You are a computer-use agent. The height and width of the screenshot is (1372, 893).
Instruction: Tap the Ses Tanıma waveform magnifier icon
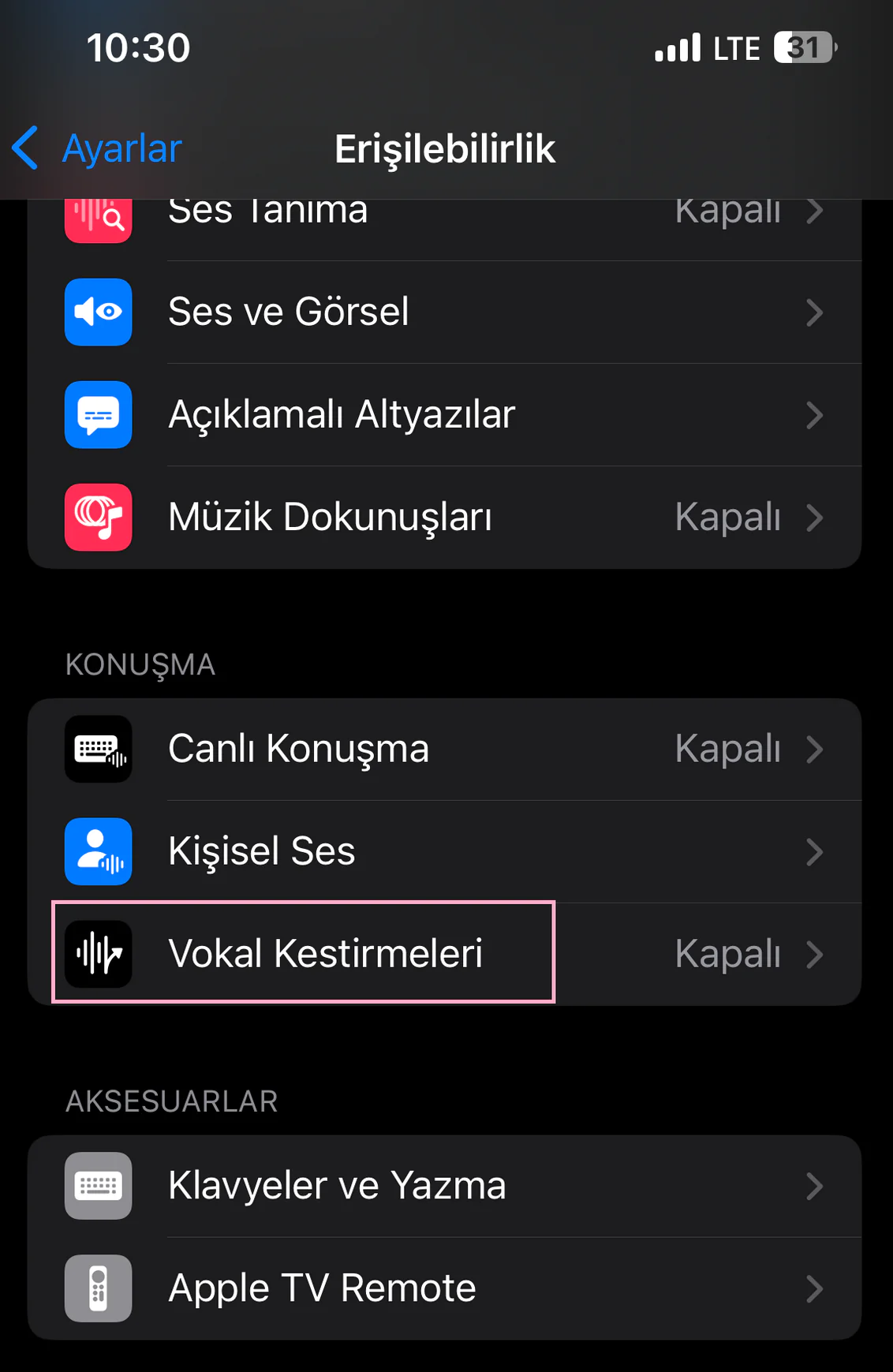click(x=98, y=215)
